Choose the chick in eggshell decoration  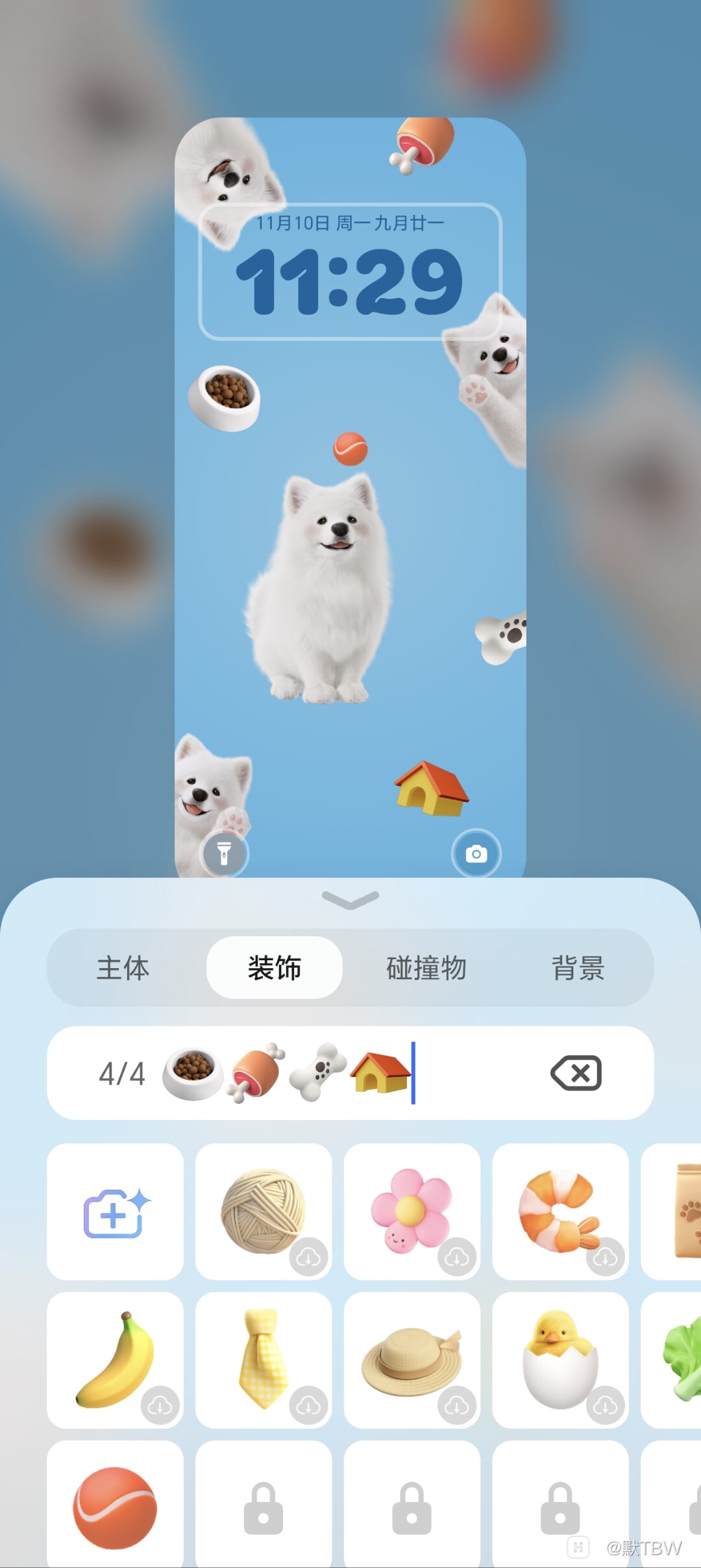click(x=560, y=1360)
